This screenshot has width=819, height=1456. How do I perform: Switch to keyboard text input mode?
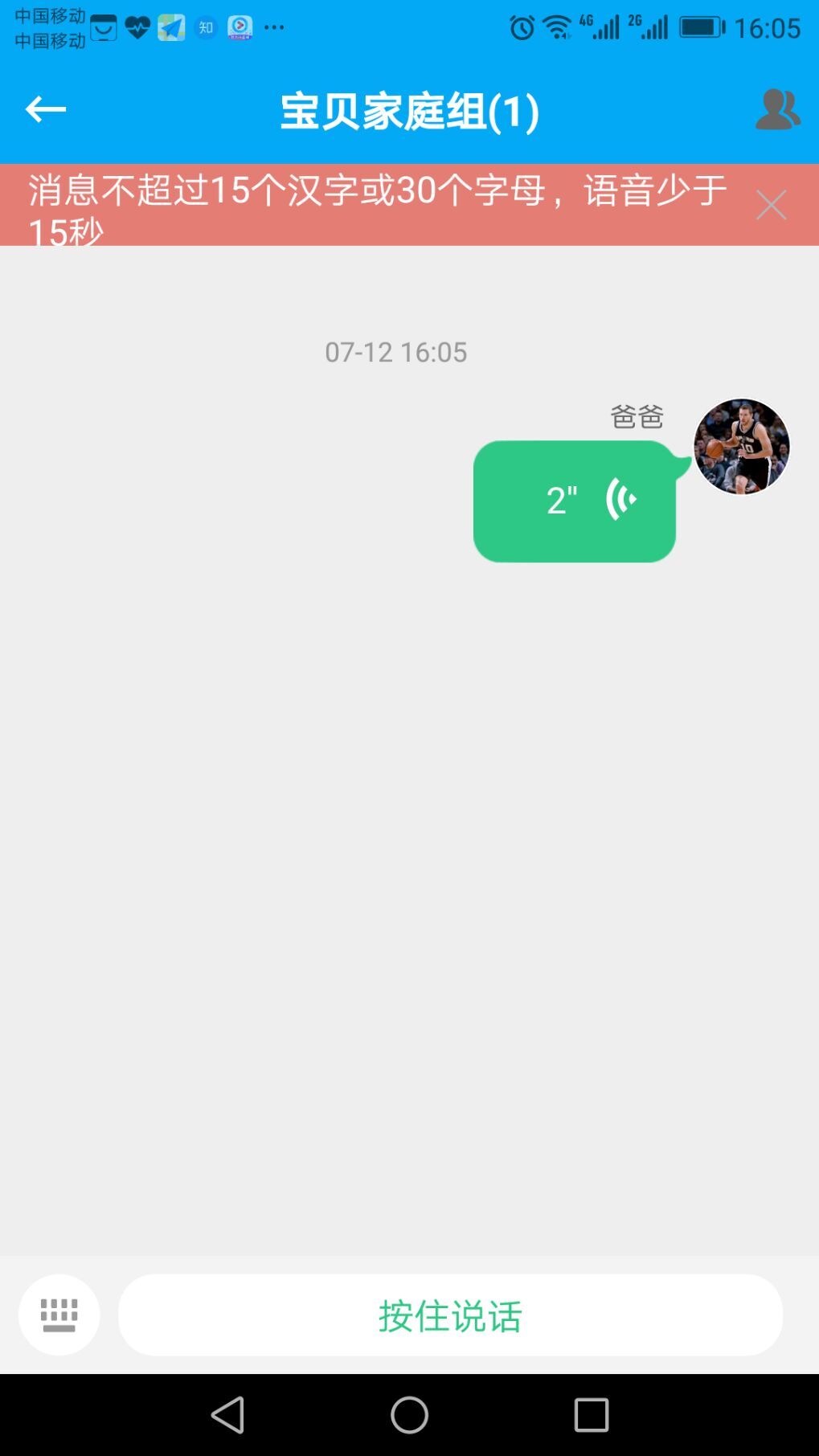click(59, 1315)
